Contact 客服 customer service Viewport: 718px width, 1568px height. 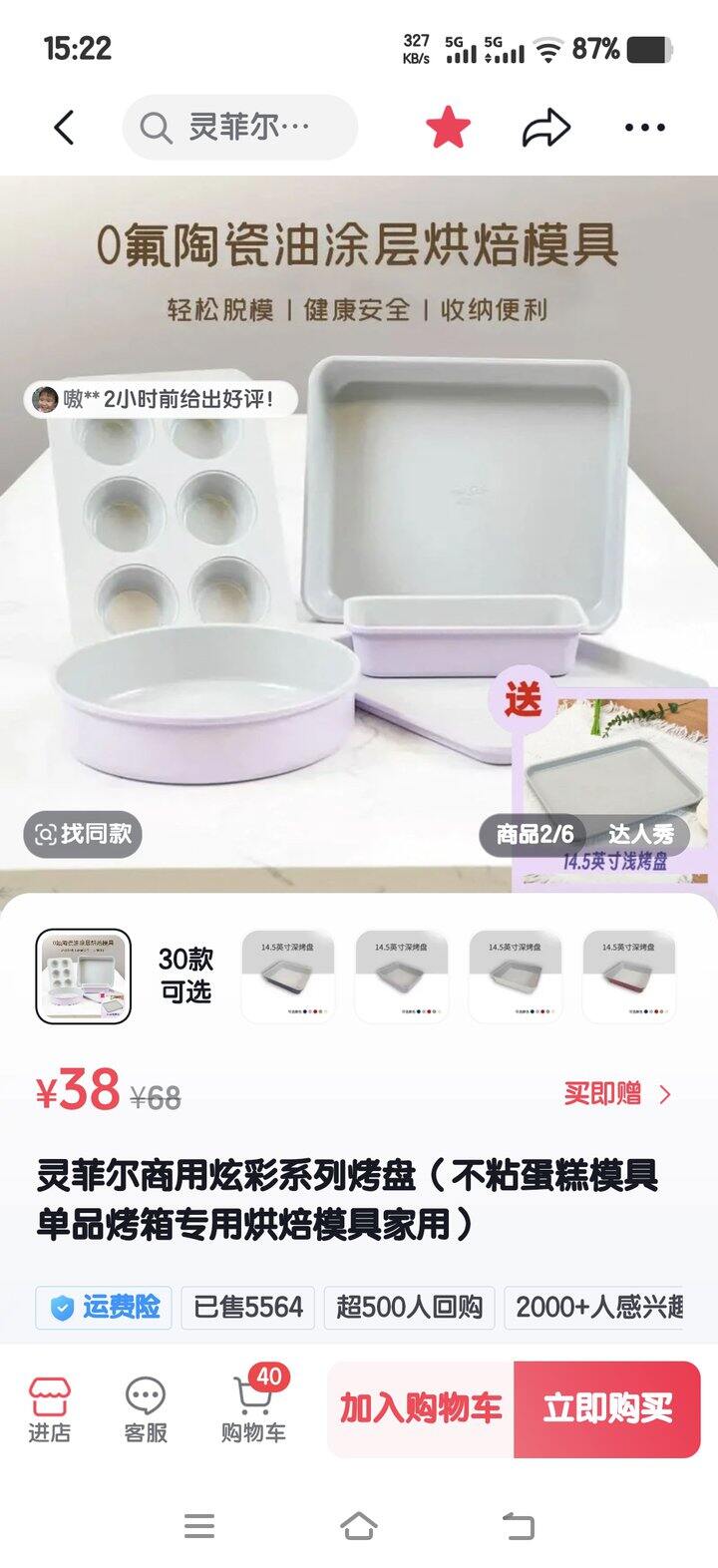pos(146,1408)
